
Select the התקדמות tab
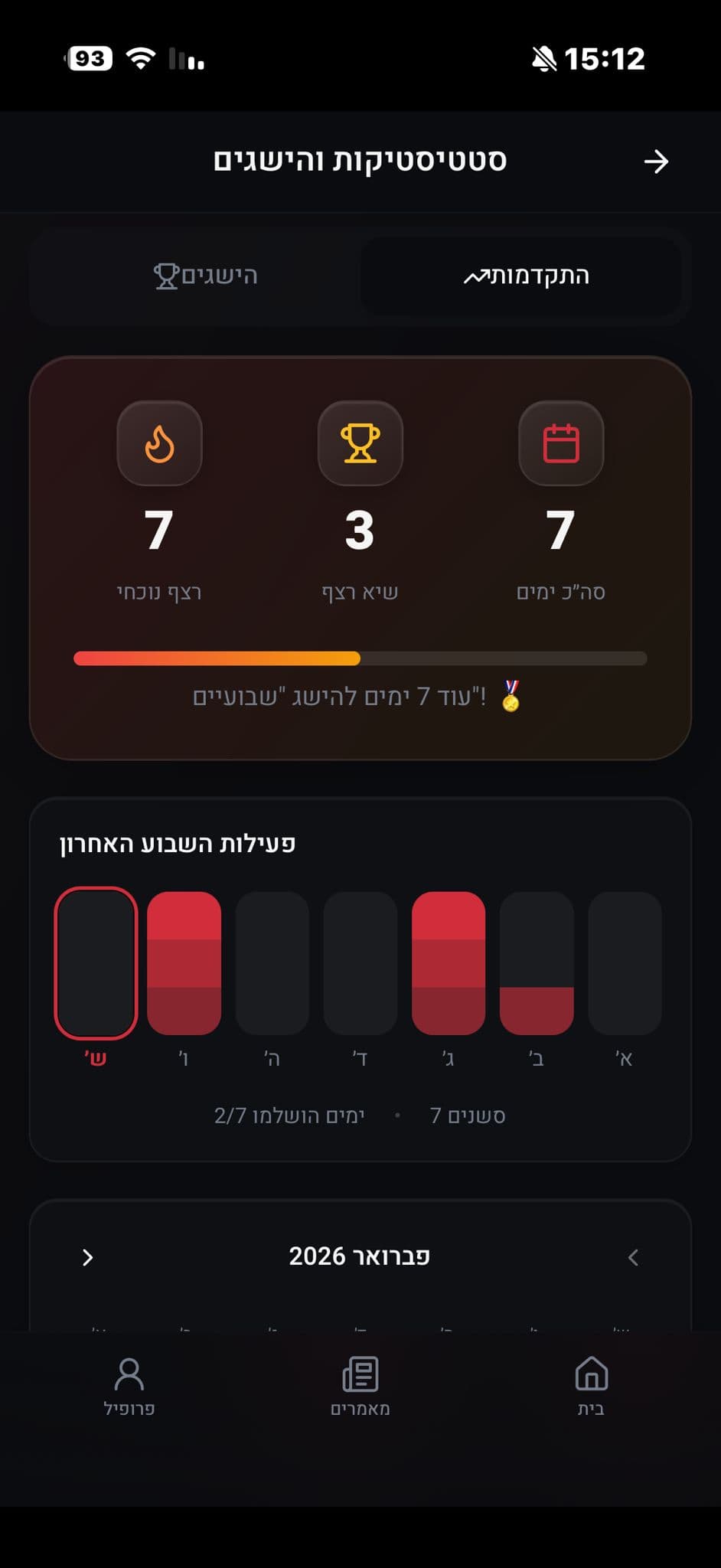point(524,276)
